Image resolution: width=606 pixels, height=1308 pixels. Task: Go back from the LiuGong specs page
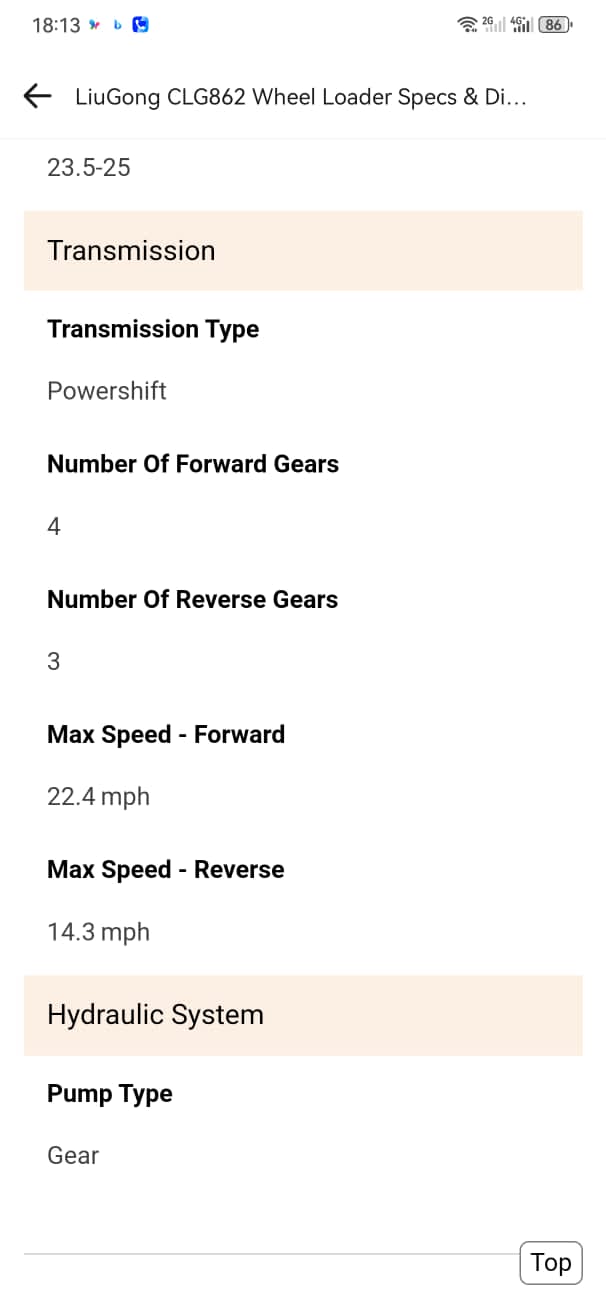pos(37,96)
